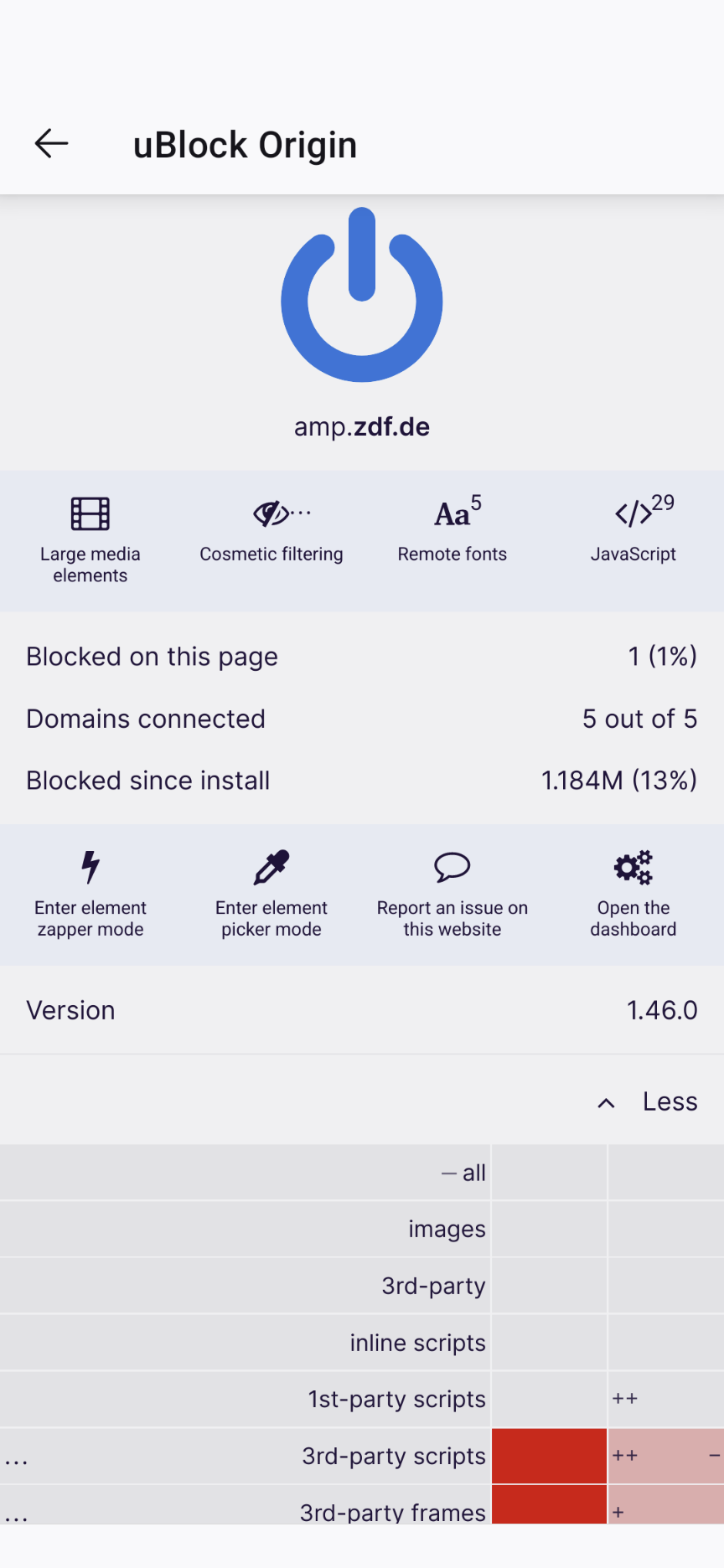Enter element picker mode
Viewport: 724px width, 1568px height.
coord(271,892)
